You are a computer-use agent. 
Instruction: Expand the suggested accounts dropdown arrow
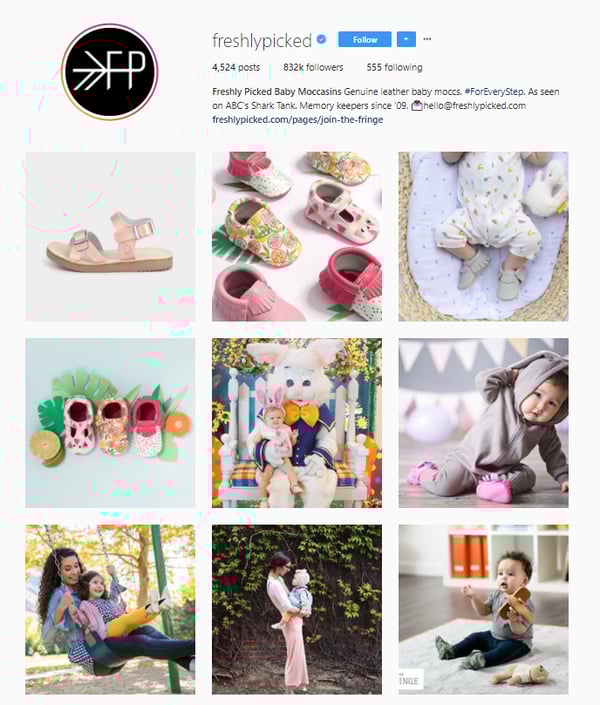click(405, 40)
